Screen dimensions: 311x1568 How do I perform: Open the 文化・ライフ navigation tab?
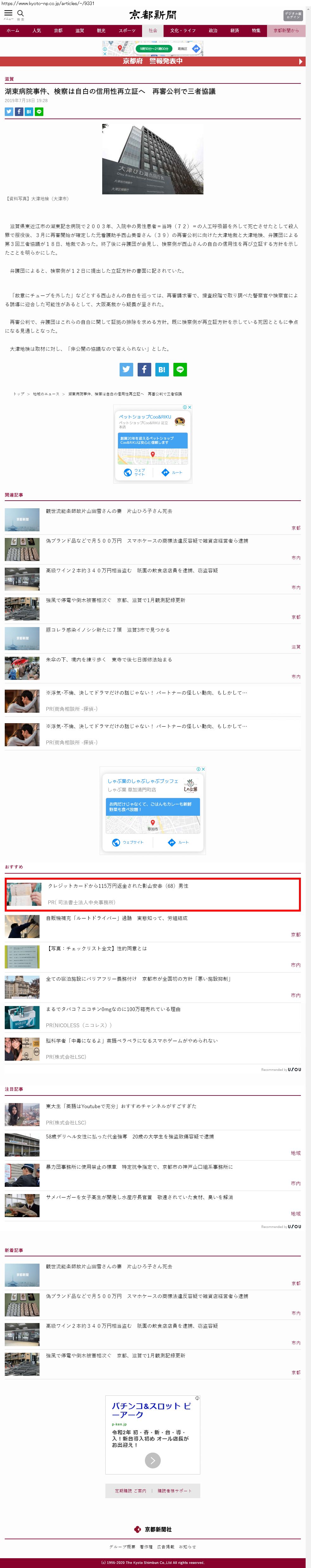click(183, 30)
